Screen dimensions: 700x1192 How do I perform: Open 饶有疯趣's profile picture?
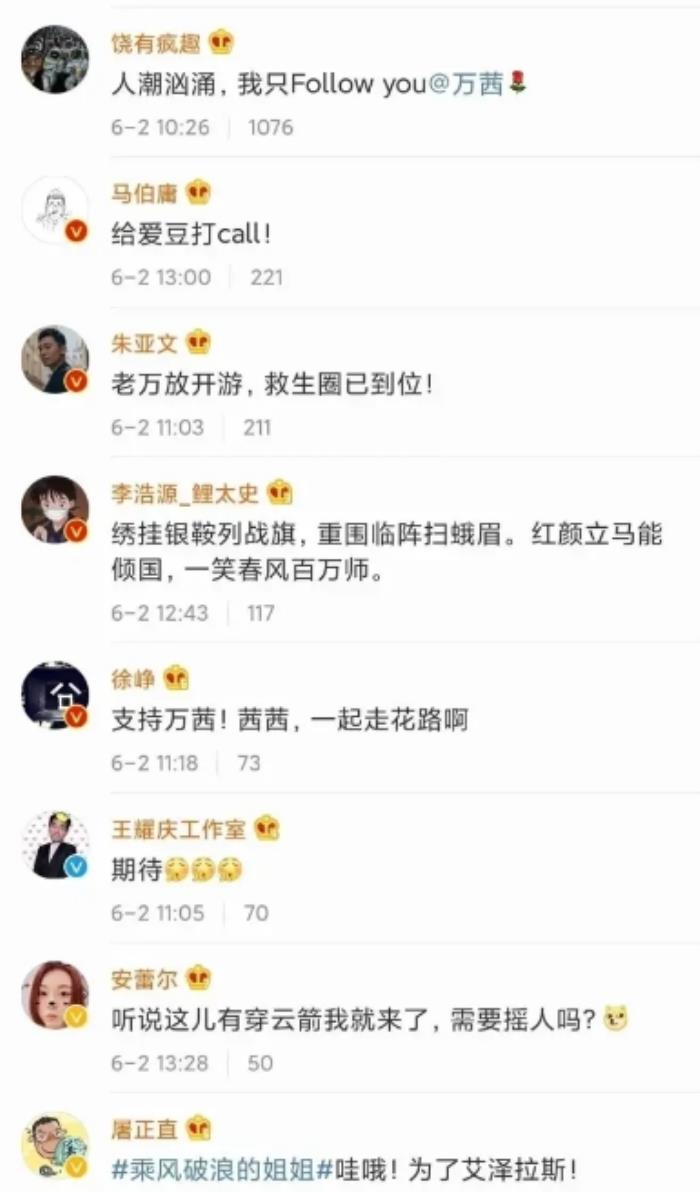55,60
